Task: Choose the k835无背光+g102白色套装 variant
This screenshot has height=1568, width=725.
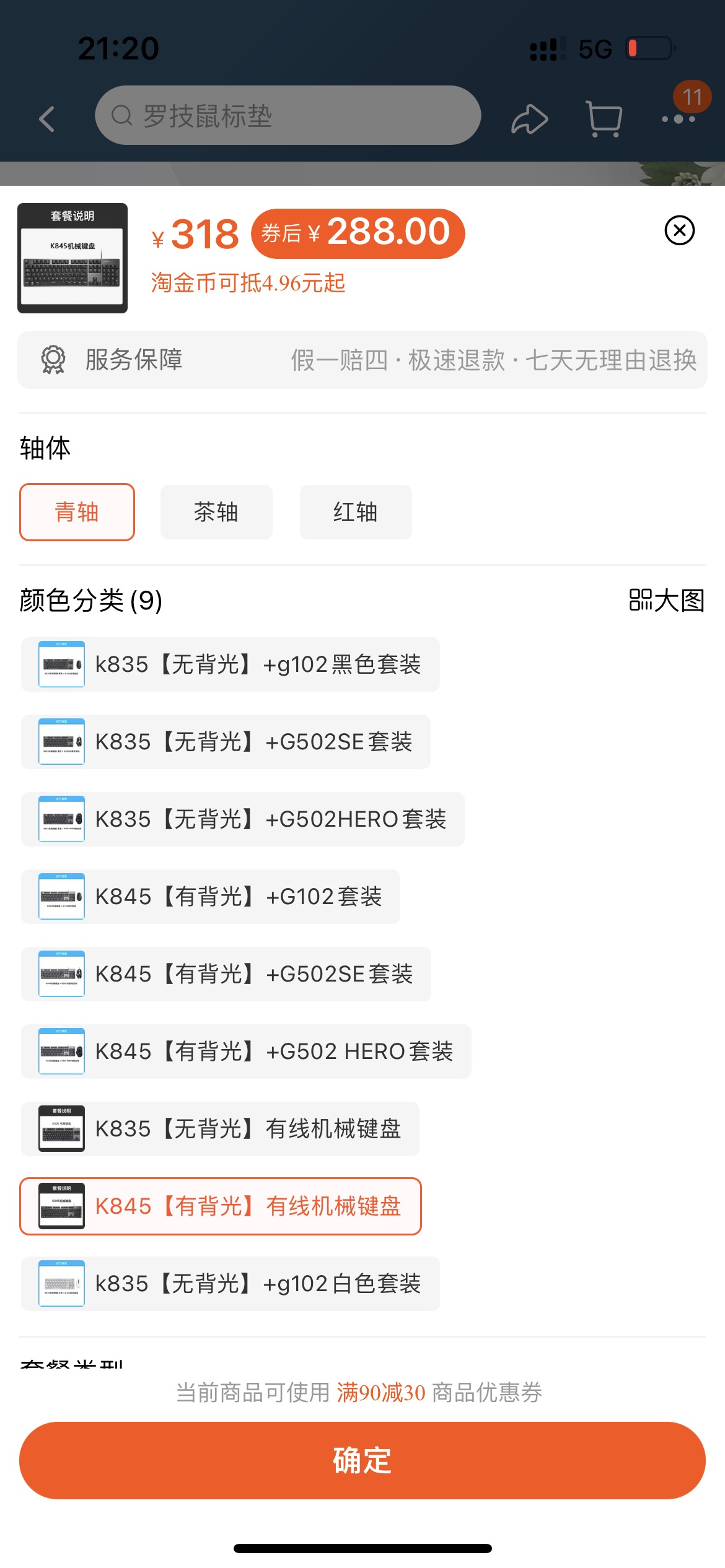Action: [229, 1284]
